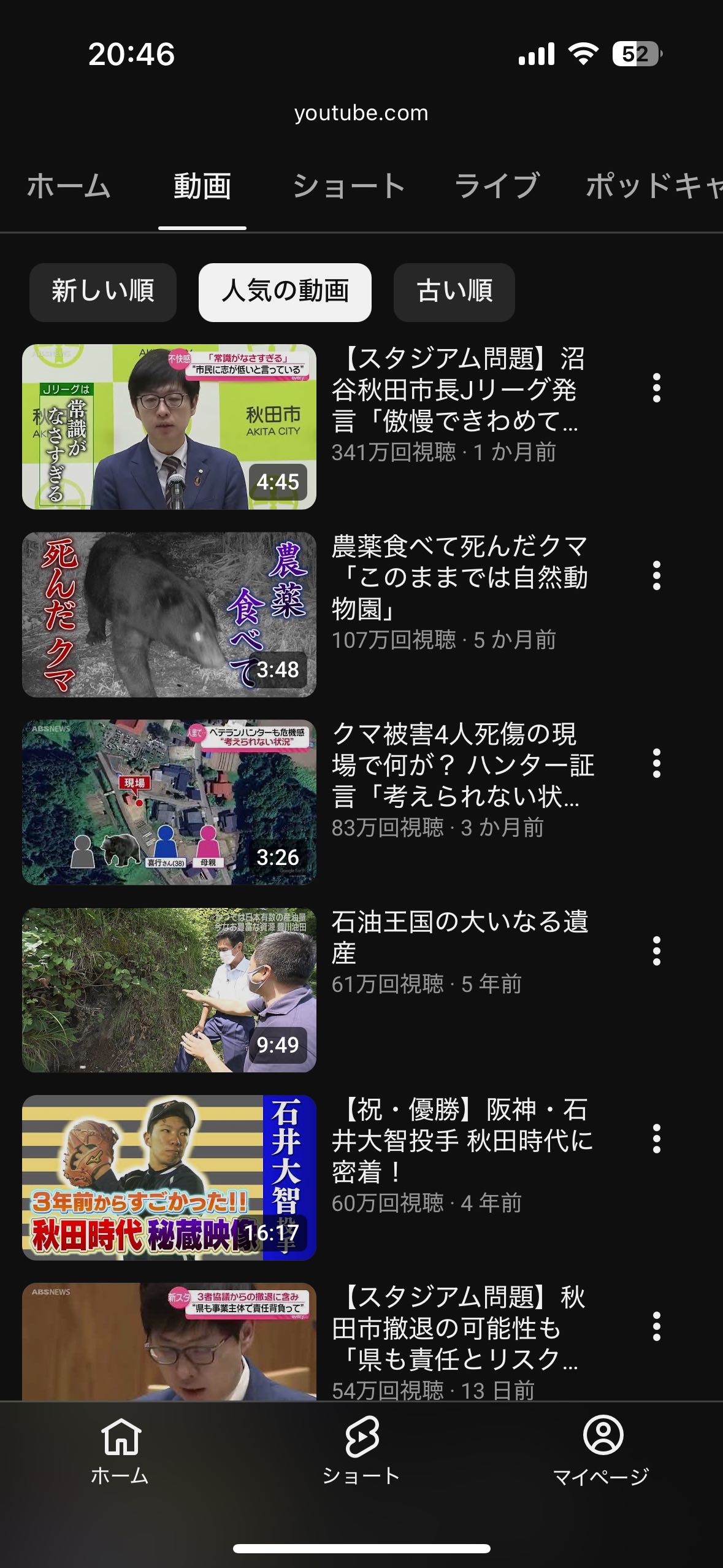Play the 沼谷秋田市長Jリーグ発言 video

coord(169,427)
